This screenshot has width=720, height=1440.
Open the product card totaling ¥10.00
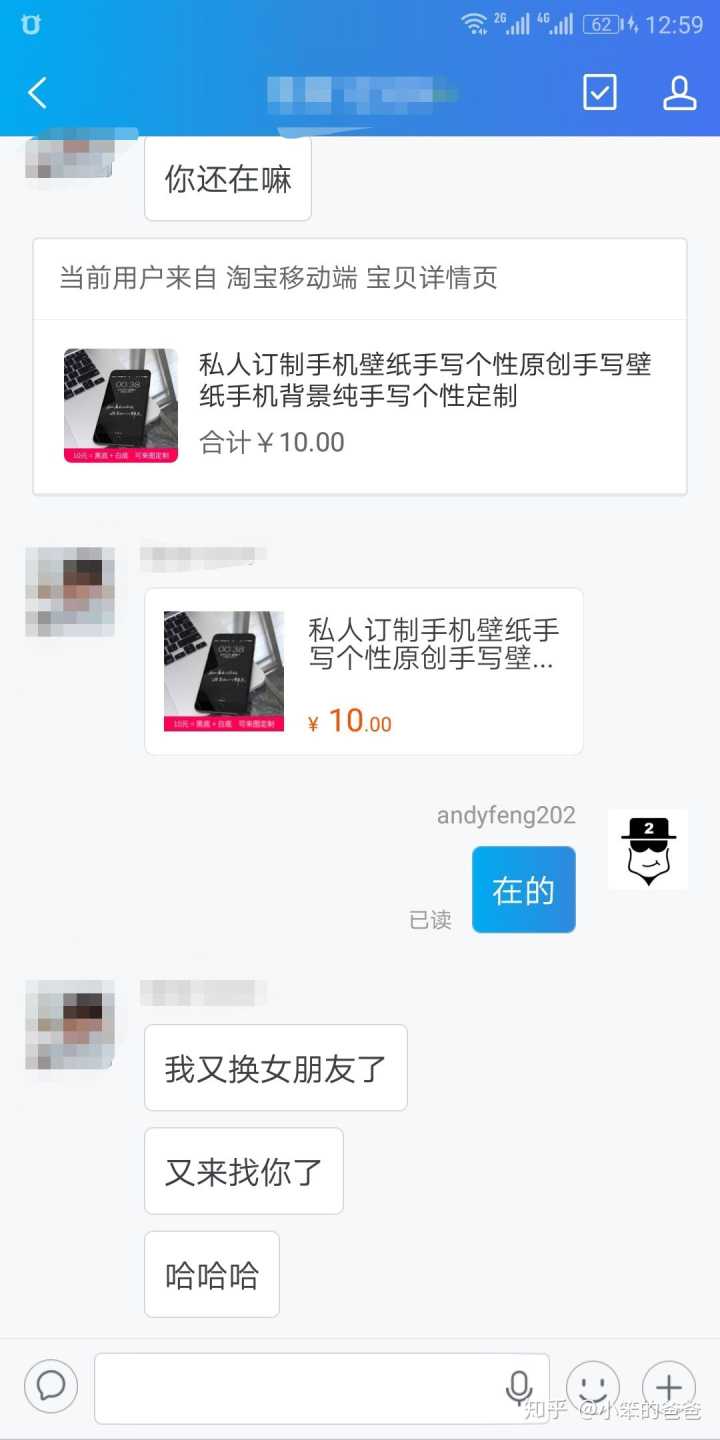360,405
